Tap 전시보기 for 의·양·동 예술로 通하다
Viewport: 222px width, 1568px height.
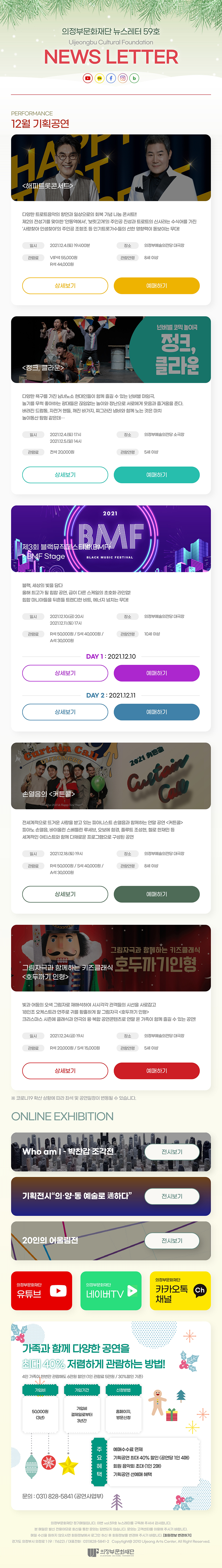pos(171,1196)
